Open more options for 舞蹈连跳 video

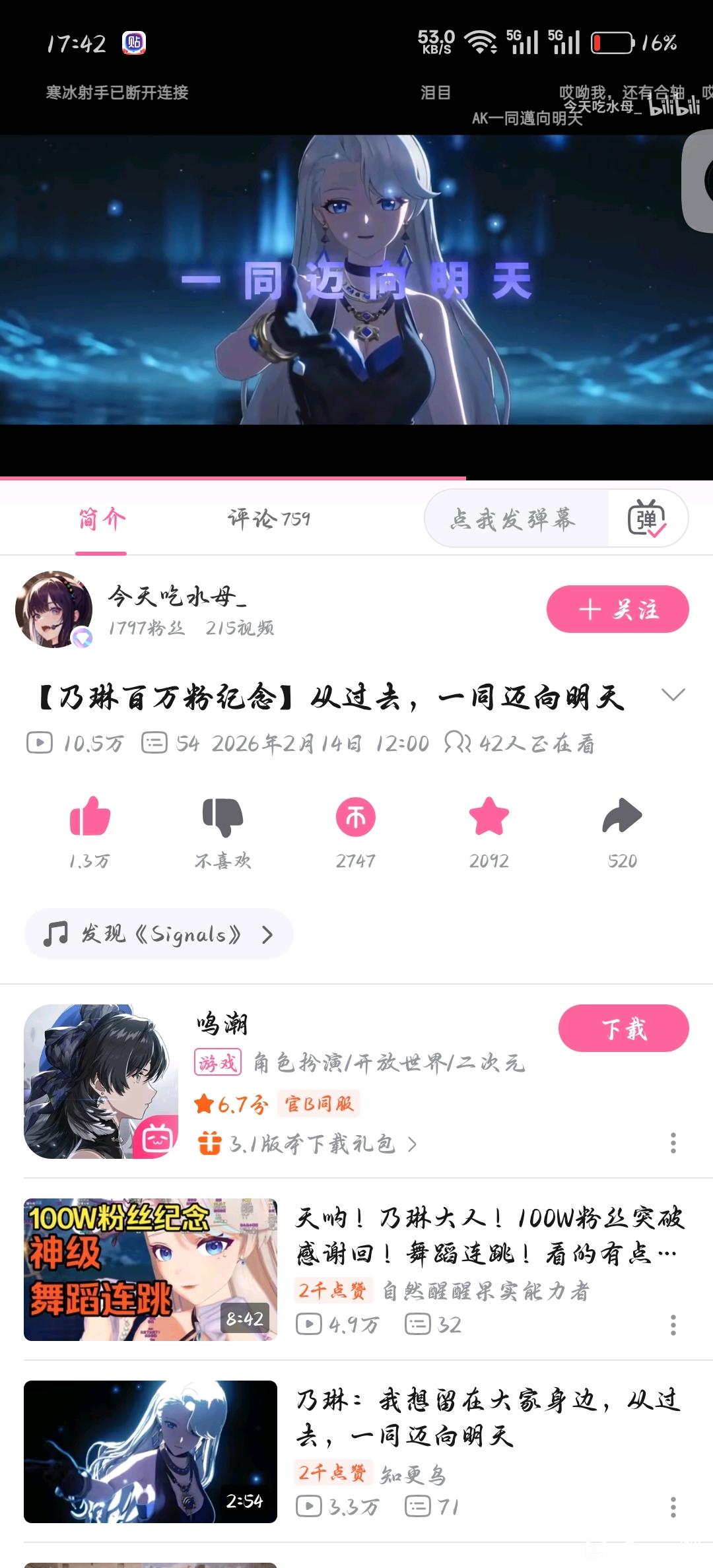point(673,1324)
